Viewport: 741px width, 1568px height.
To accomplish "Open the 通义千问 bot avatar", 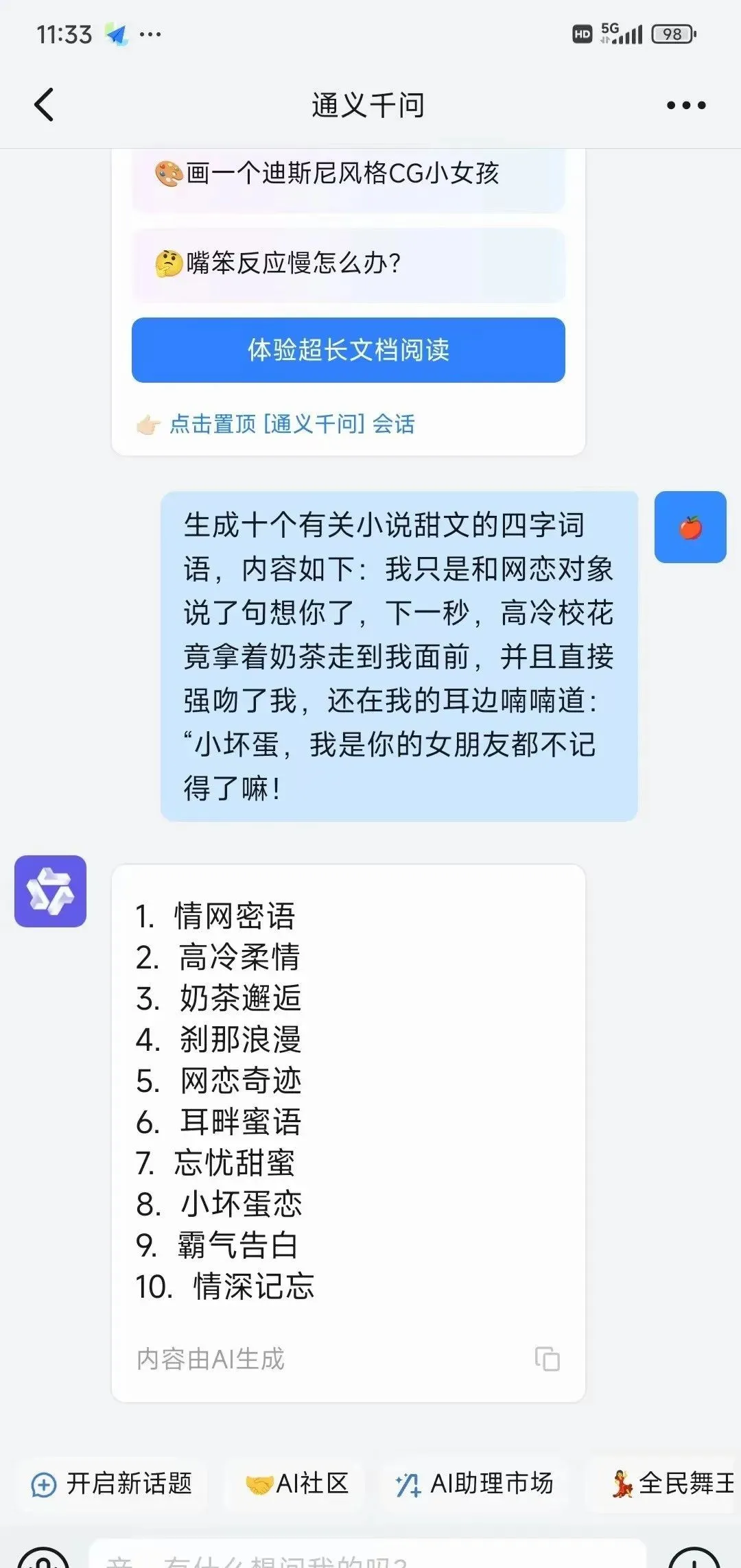I will tap(50, 891).
